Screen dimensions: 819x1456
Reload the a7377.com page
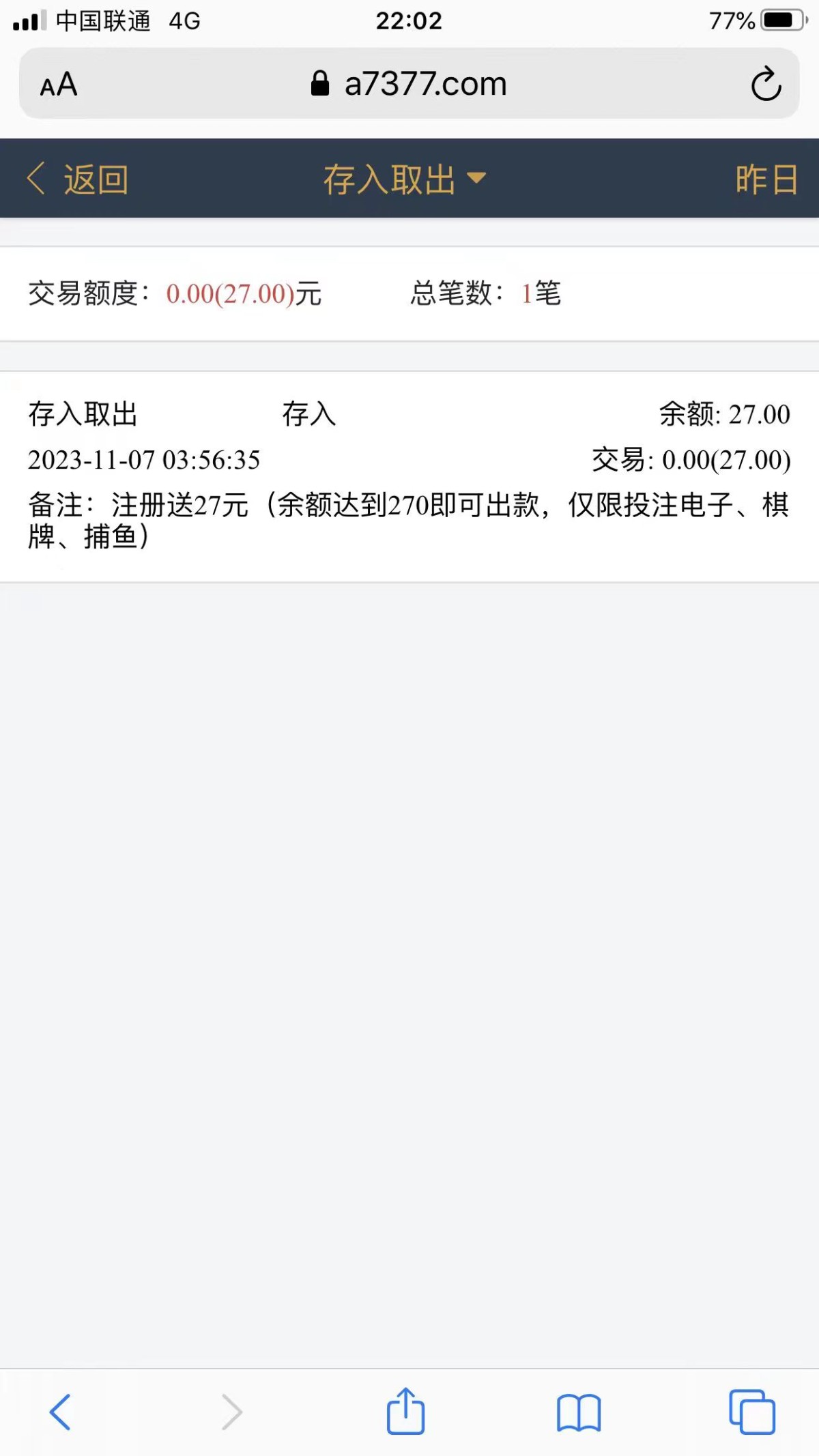765,85
